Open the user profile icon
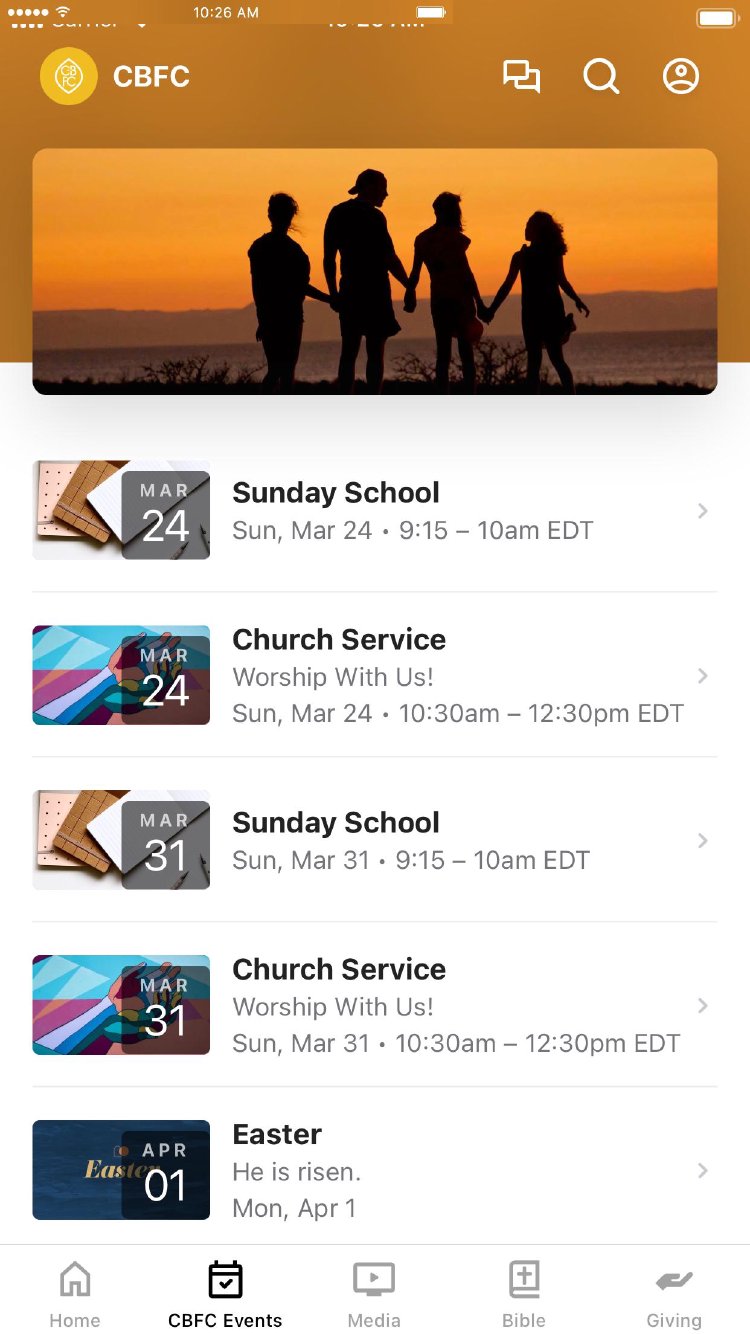 681,77
